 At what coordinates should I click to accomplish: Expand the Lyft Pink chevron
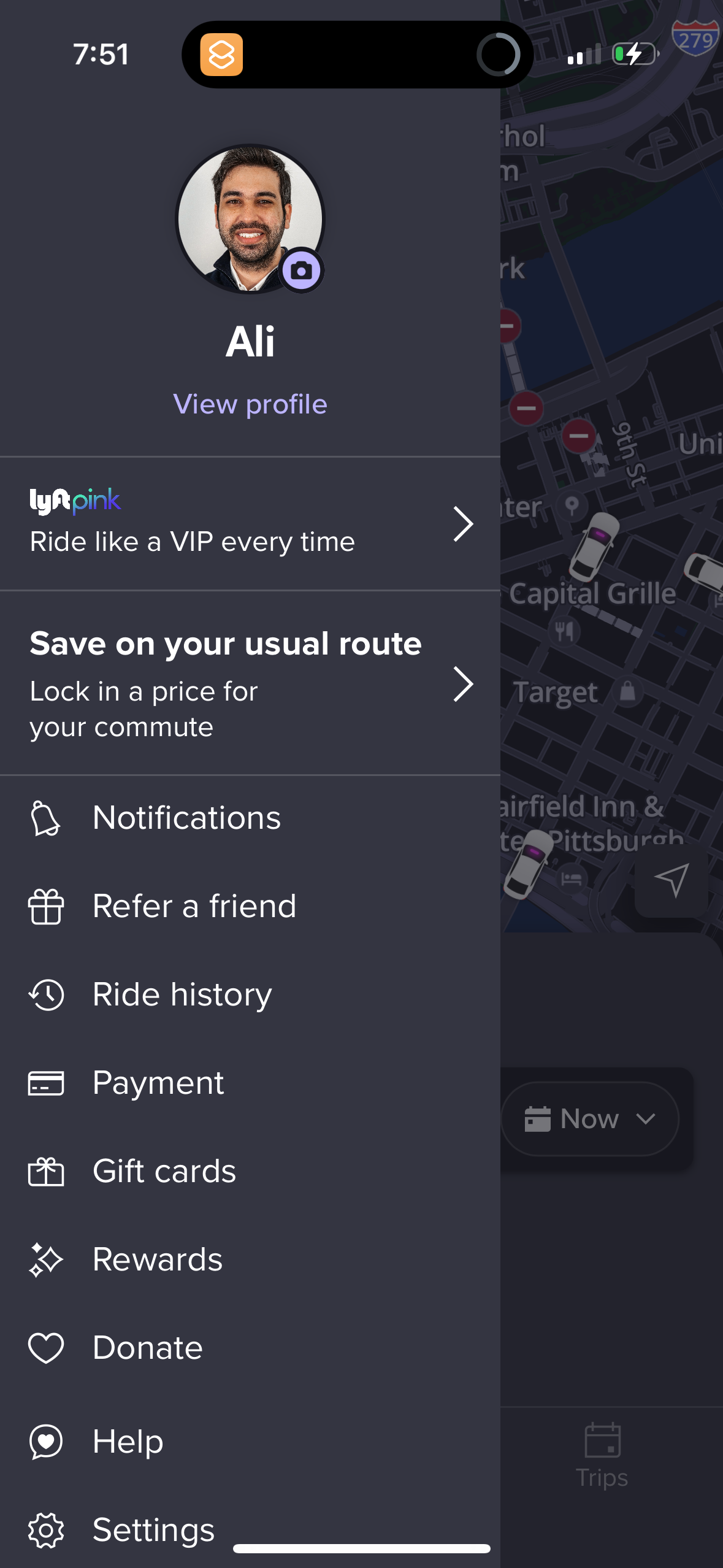(464, 523)
